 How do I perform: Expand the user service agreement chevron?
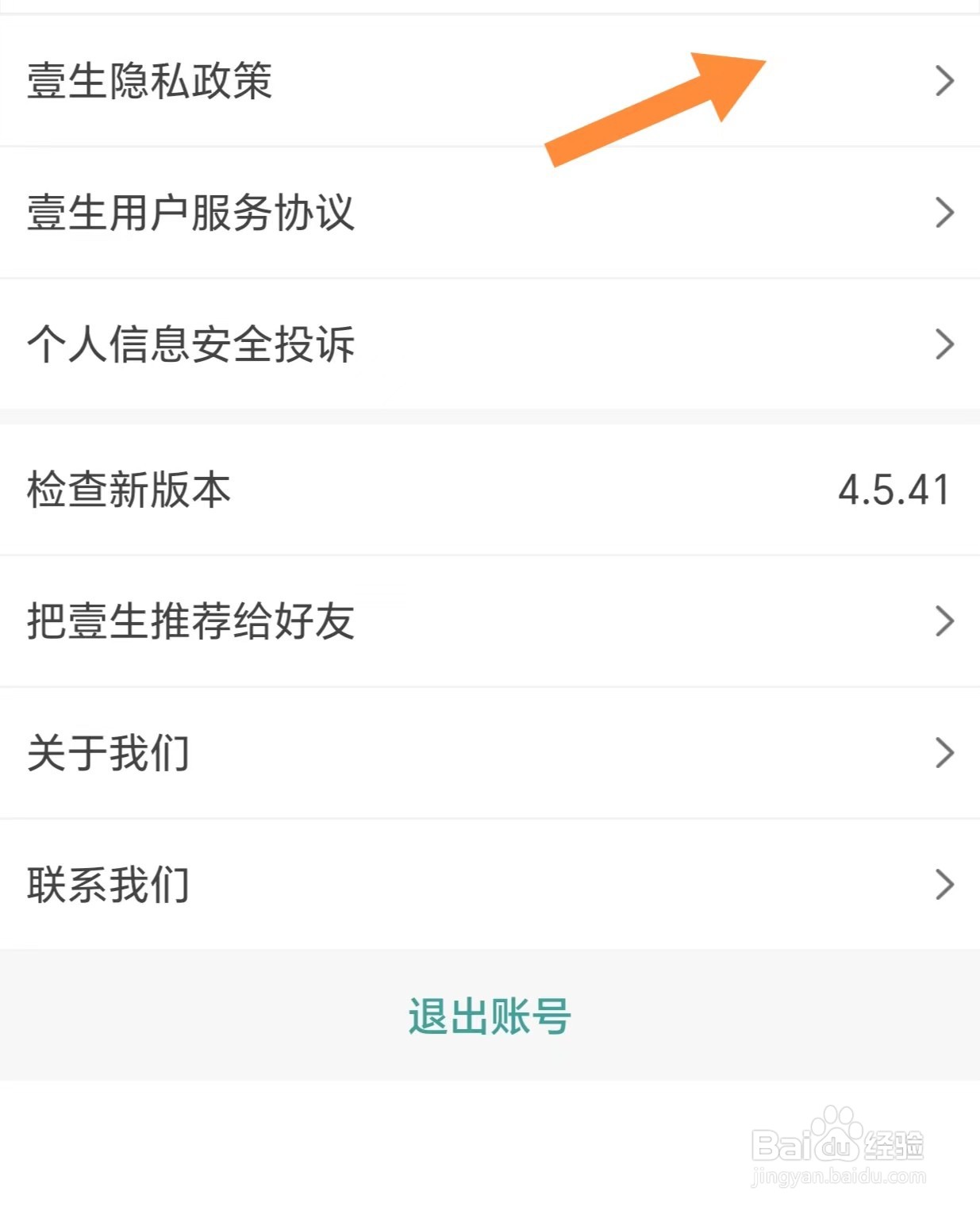pos(944,210)
